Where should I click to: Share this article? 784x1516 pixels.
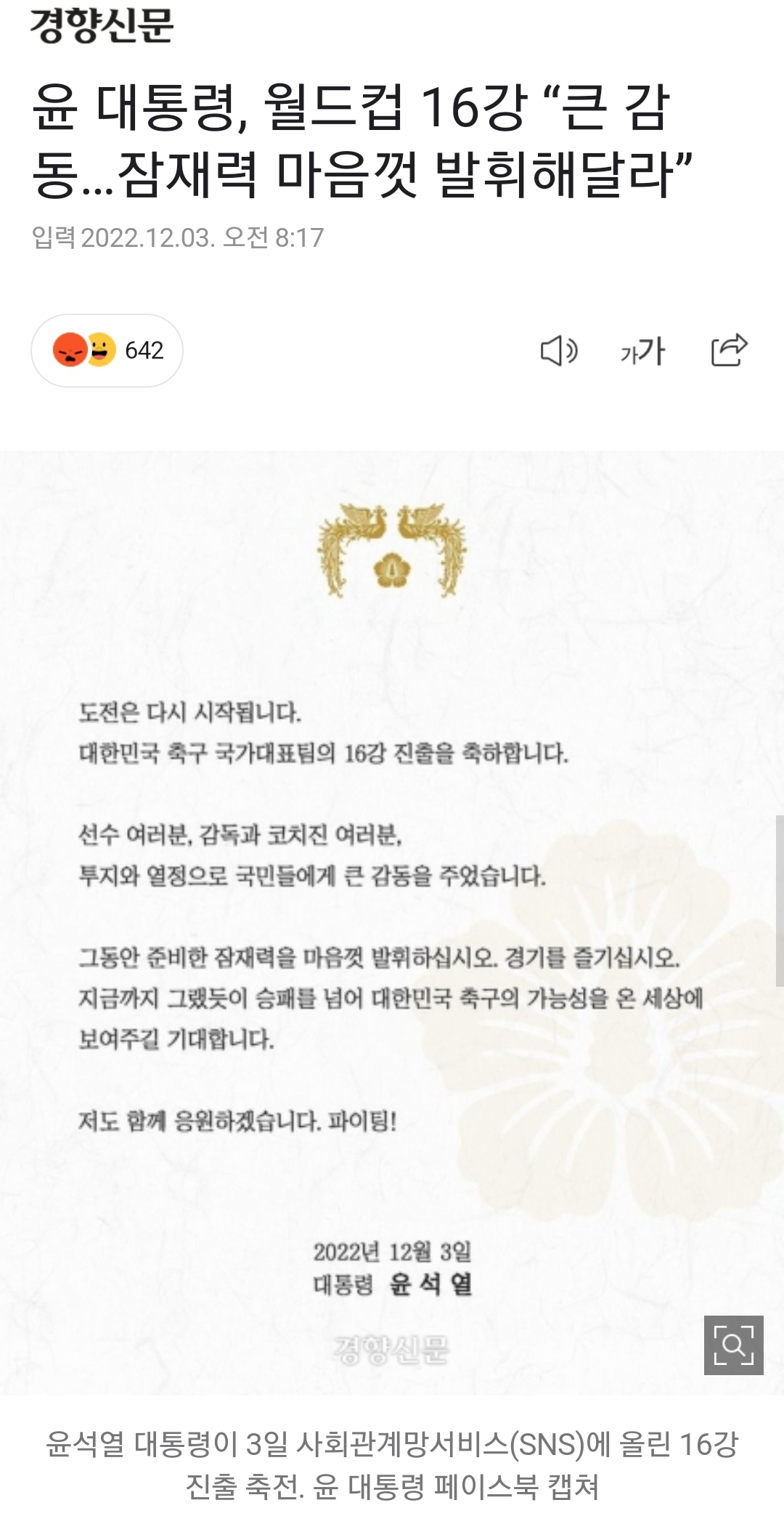pyautogui.click(x=728, y=350)
